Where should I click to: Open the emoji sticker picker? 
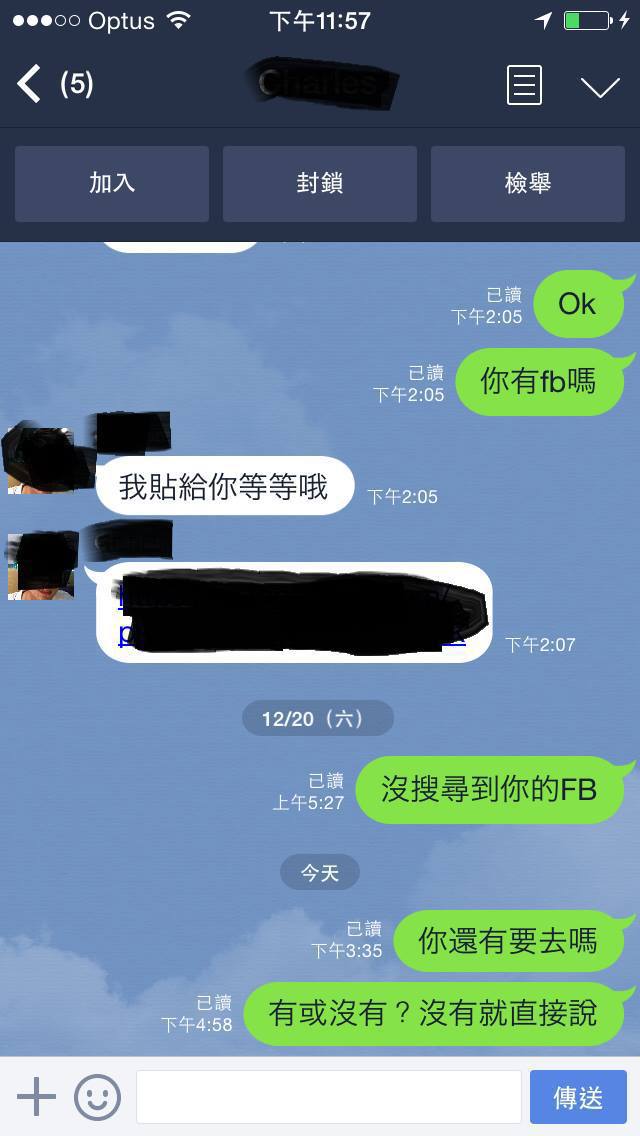coord(97,1097)
